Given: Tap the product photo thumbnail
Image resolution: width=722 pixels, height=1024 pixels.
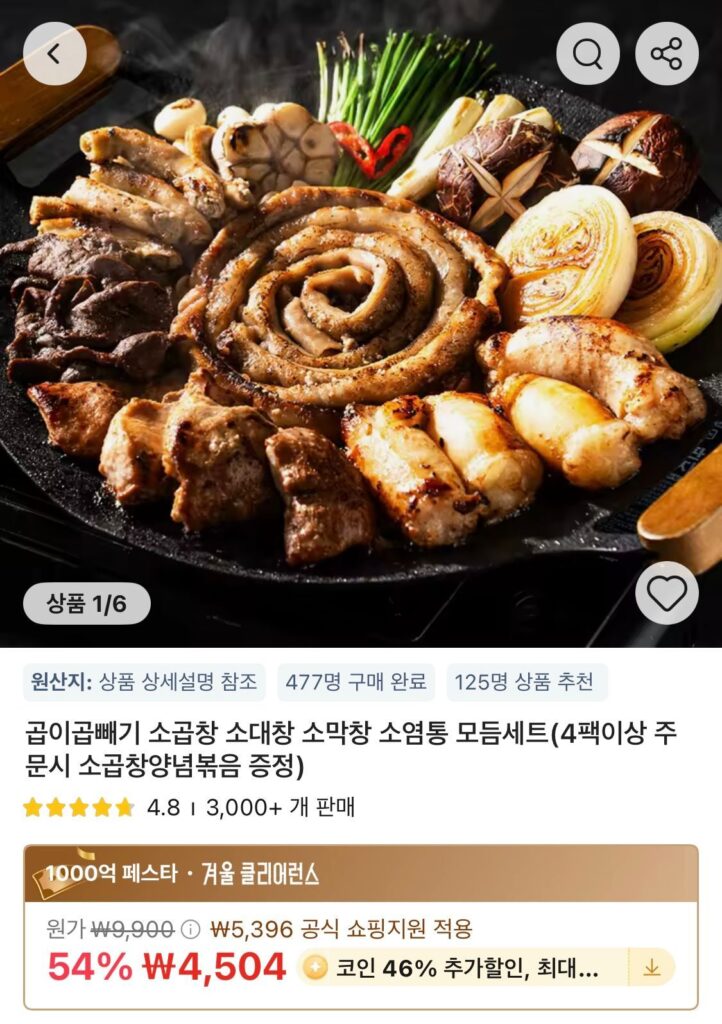Looking at the screenshot, I should click(x=360, y=320).
